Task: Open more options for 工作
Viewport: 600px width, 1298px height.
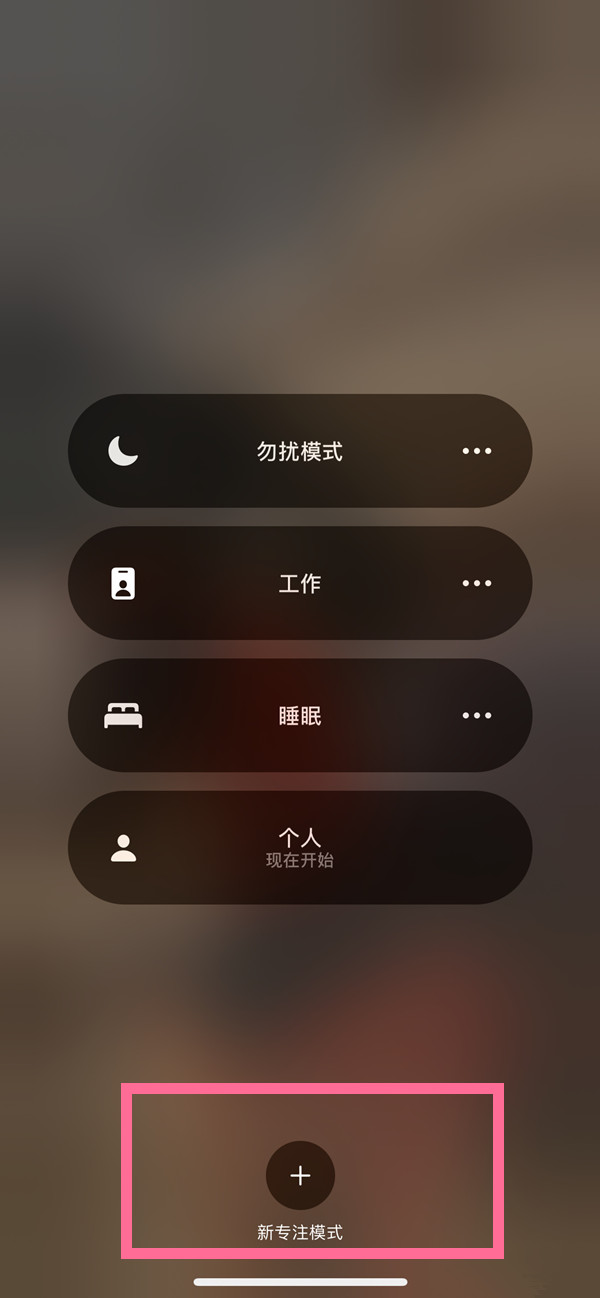Action: point(477,583)
